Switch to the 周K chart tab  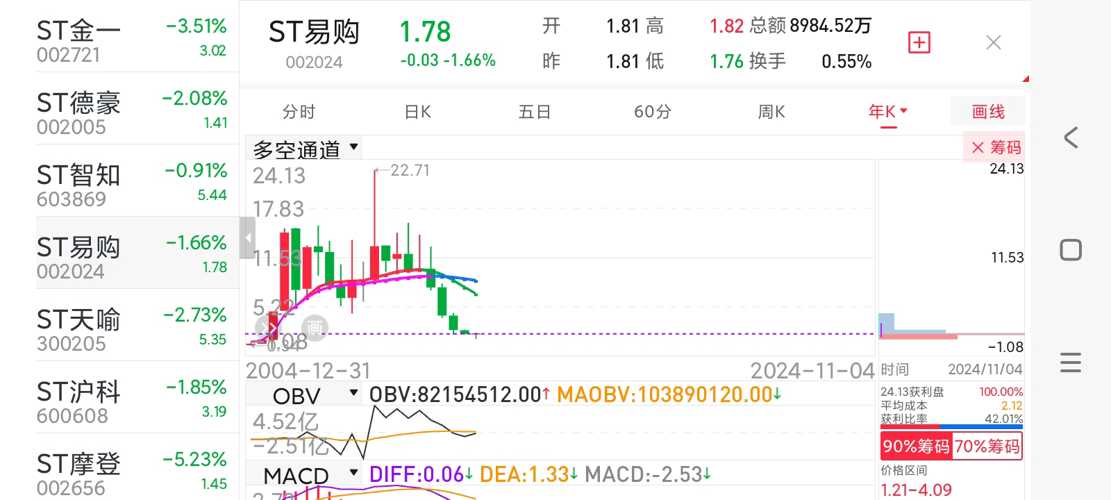point(771,112)
